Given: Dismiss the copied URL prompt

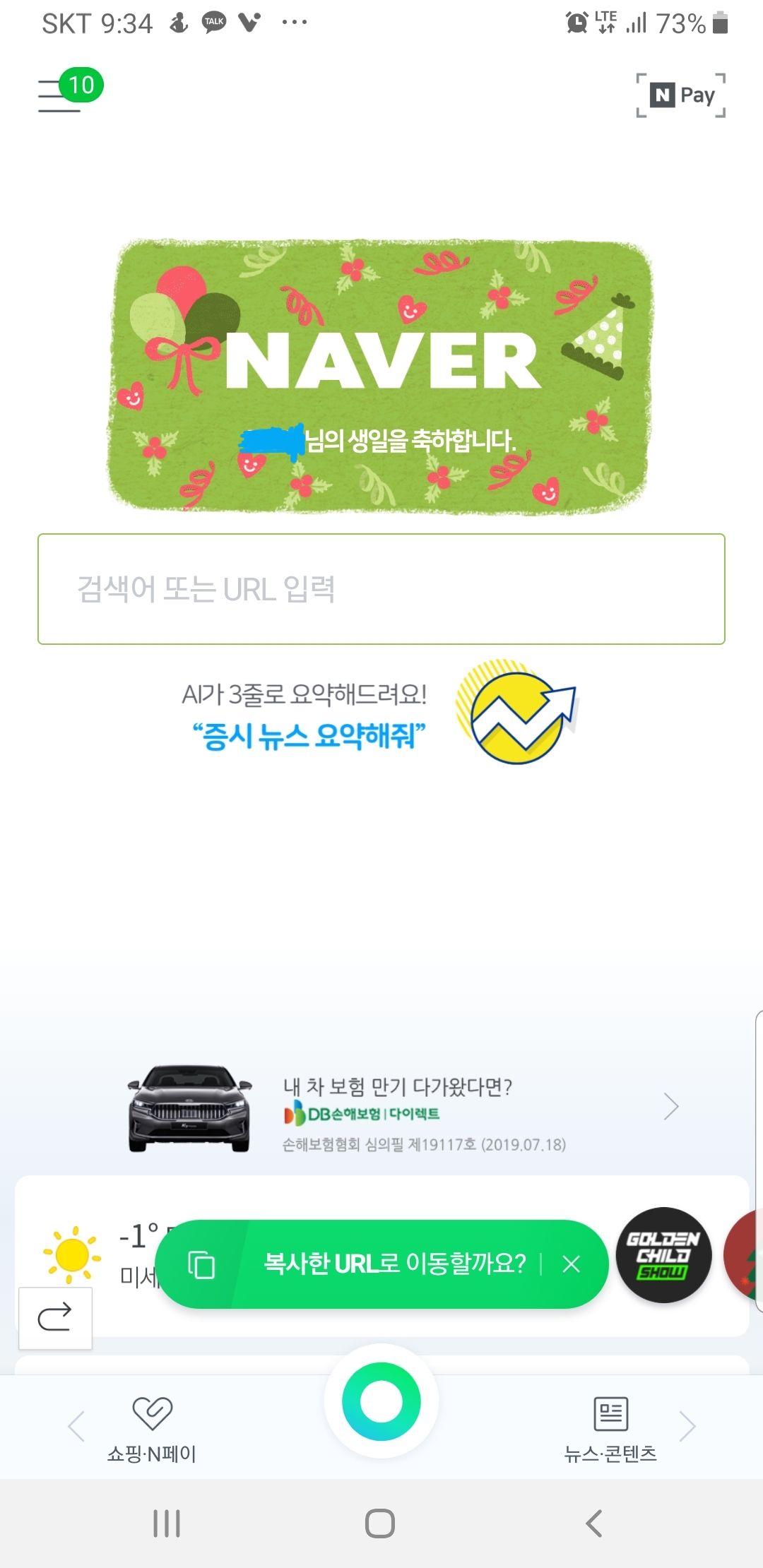Looking at the screenshot, I should point(572,1264).
